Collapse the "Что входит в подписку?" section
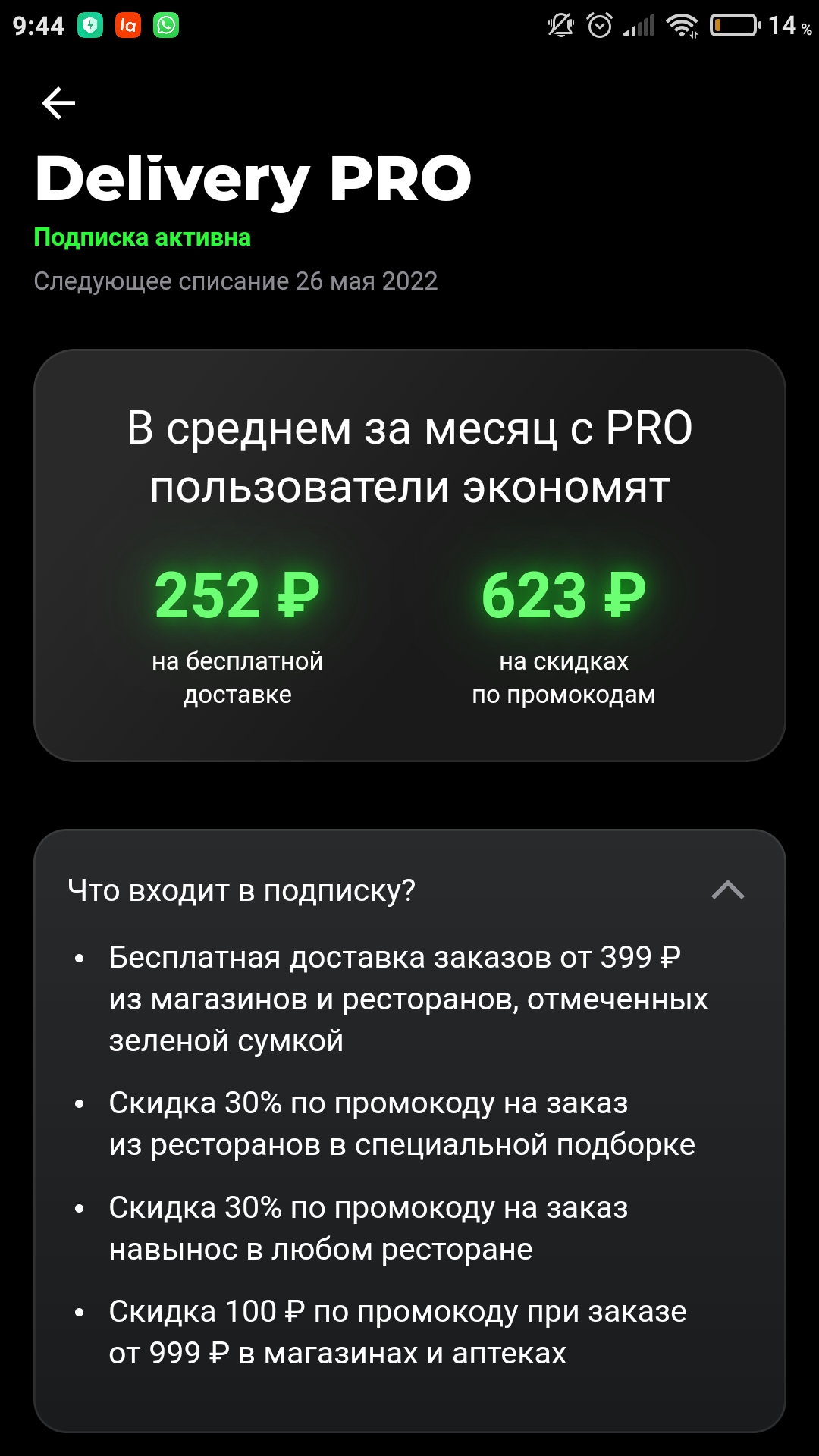Image resolution: width=819 pixels, height=1456 pixels. (727, 890)
